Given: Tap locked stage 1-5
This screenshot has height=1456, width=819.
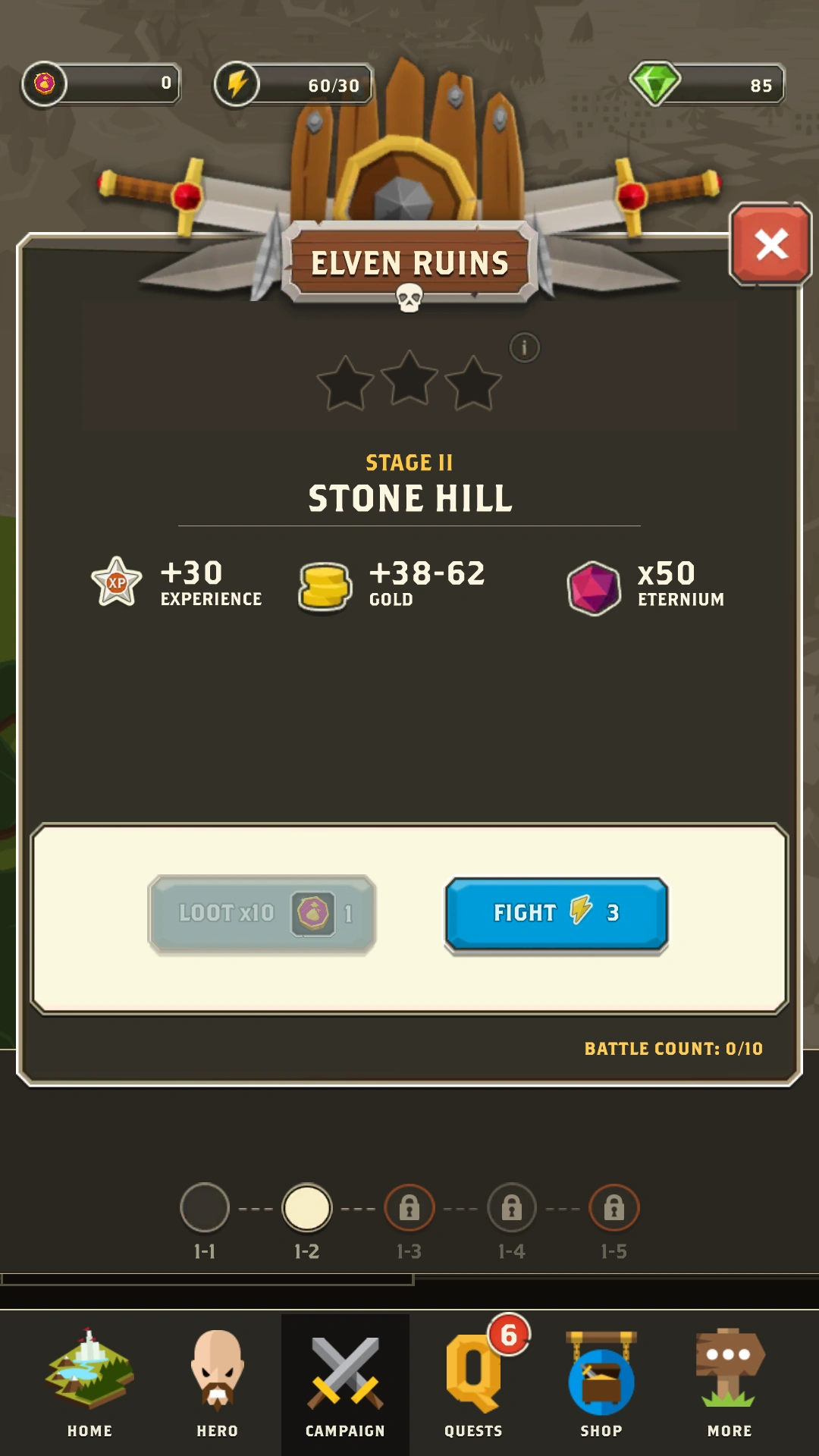Looking at the screenshot, I should coord(614,1208).
